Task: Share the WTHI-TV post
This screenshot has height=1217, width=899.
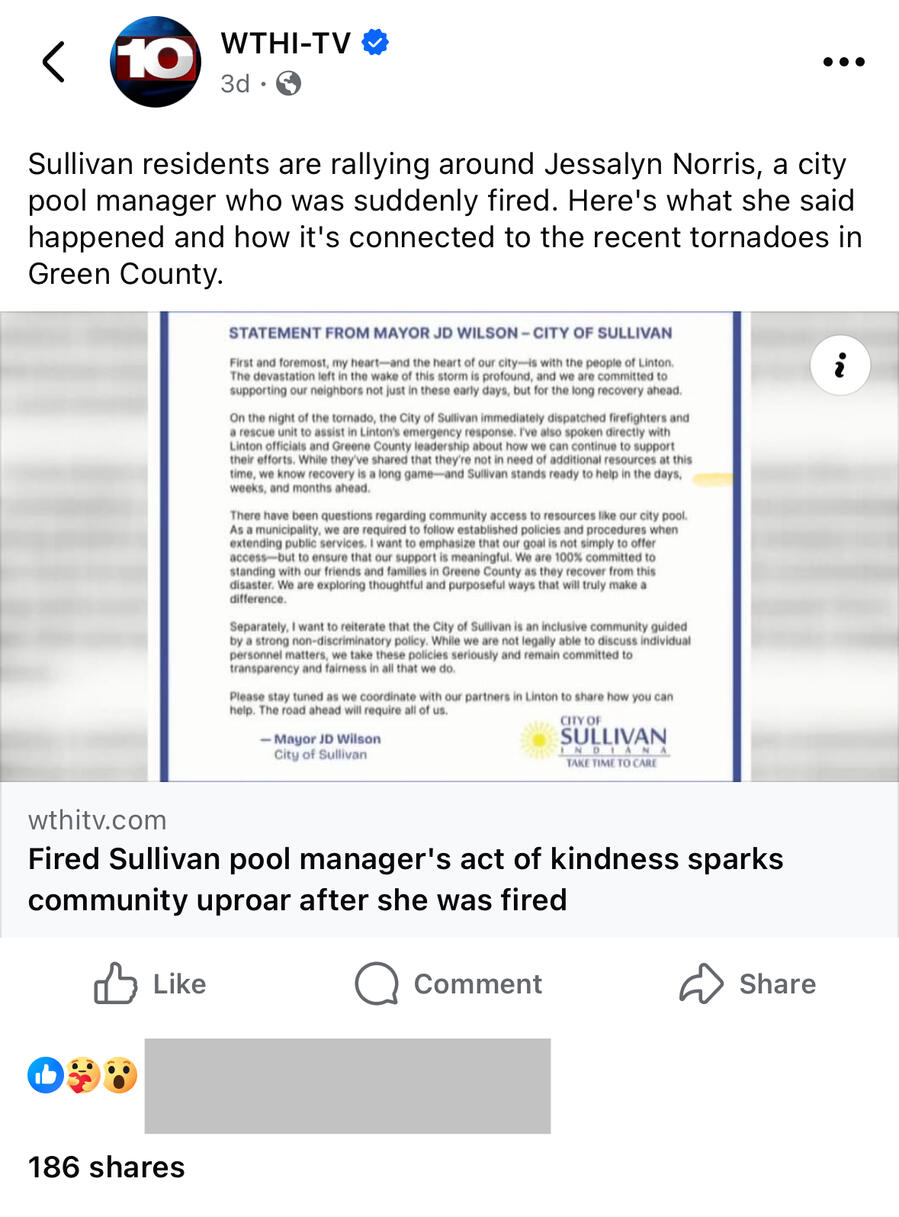Action: pyautogui.click(x=747, y=984)
